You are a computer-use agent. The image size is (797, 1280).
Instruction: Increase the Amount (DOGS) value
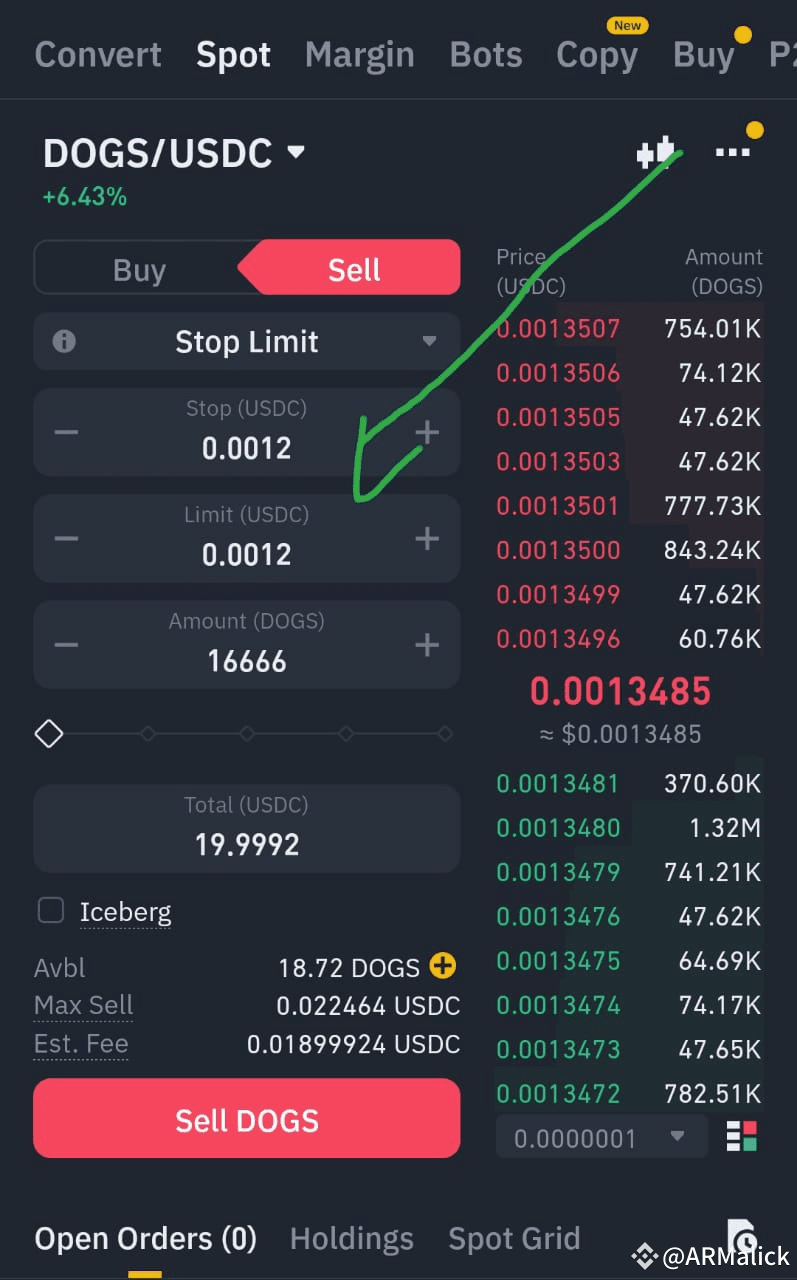pyautogui.click(x=427, y=645)
